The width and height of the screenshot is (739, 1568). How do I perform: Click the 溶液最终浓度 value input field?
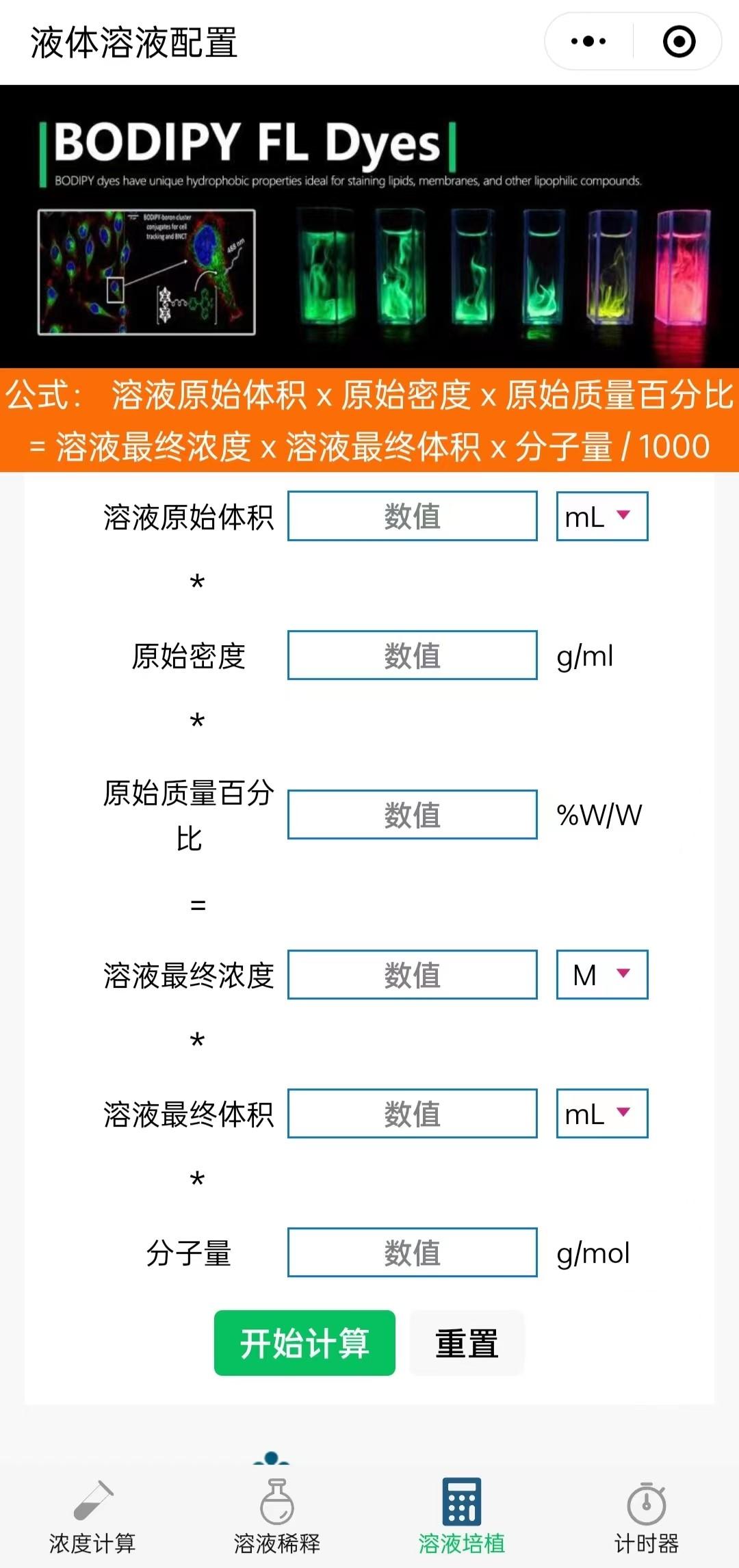point(413,975)
